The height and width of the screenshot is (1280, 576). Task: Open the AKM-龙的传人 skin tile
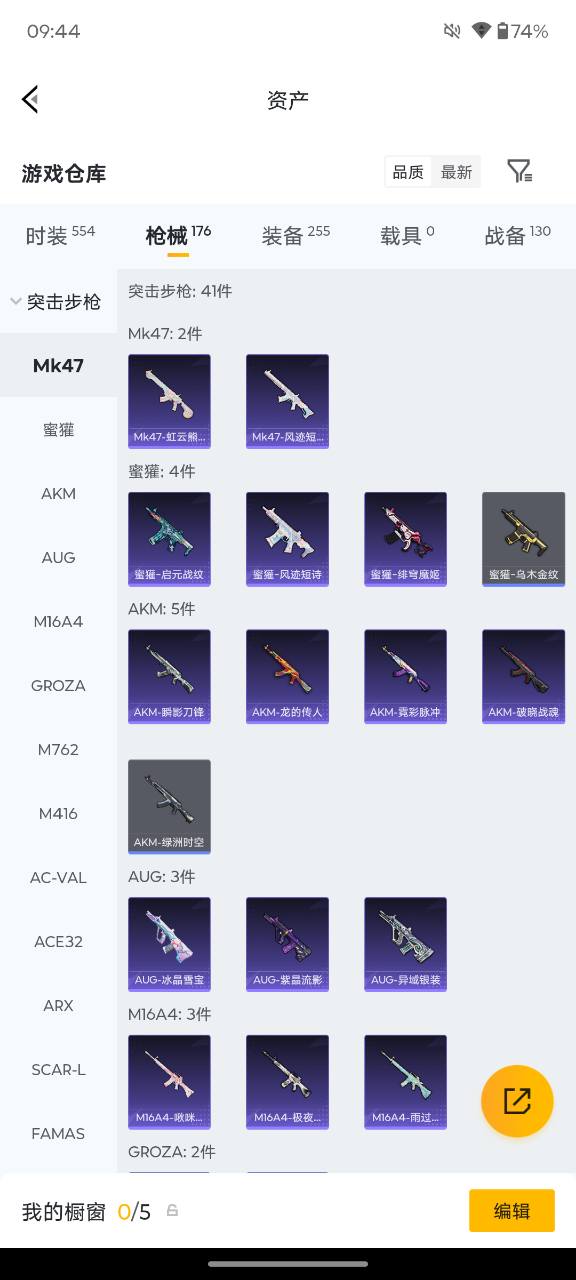point(287,676)
